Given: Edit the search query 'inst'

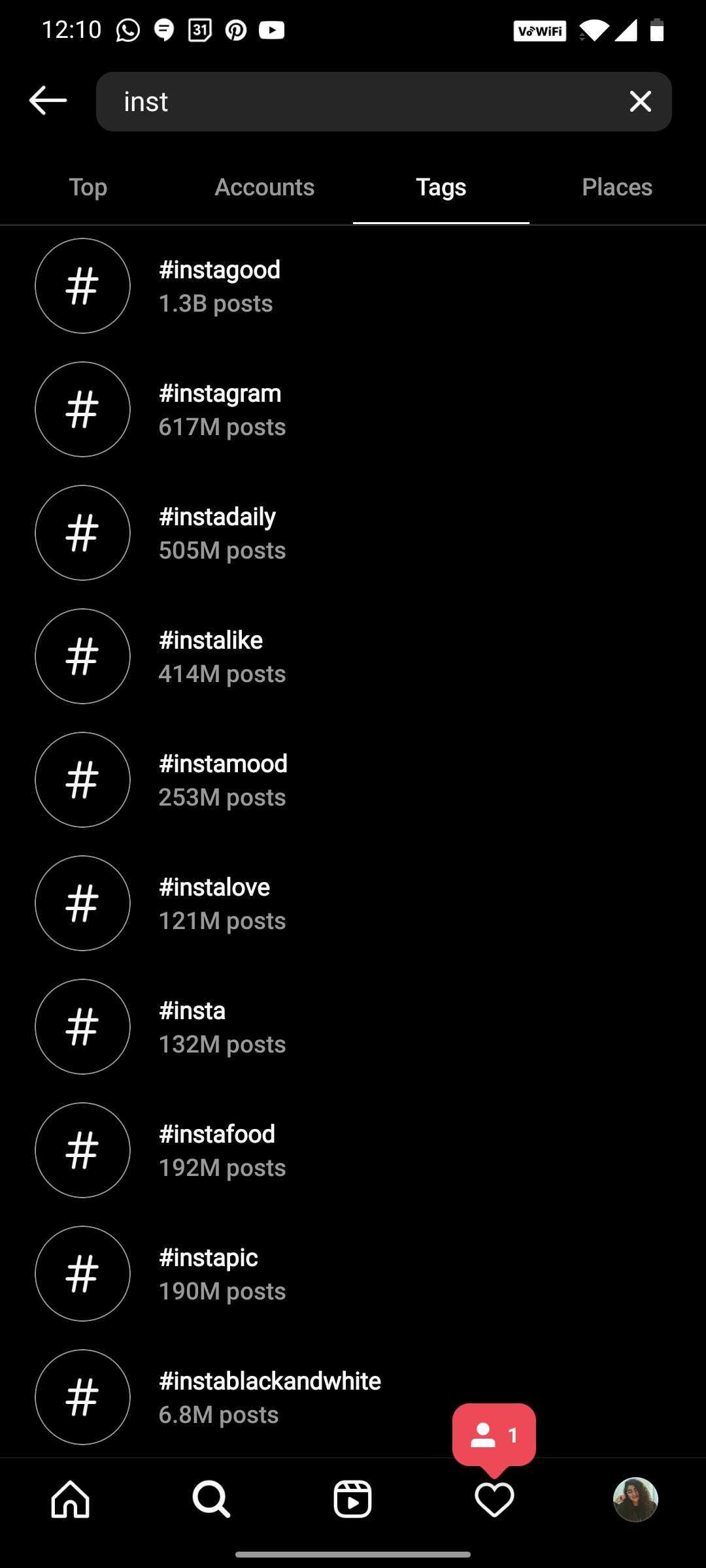Looking at the screenshot, I should 360,101.
